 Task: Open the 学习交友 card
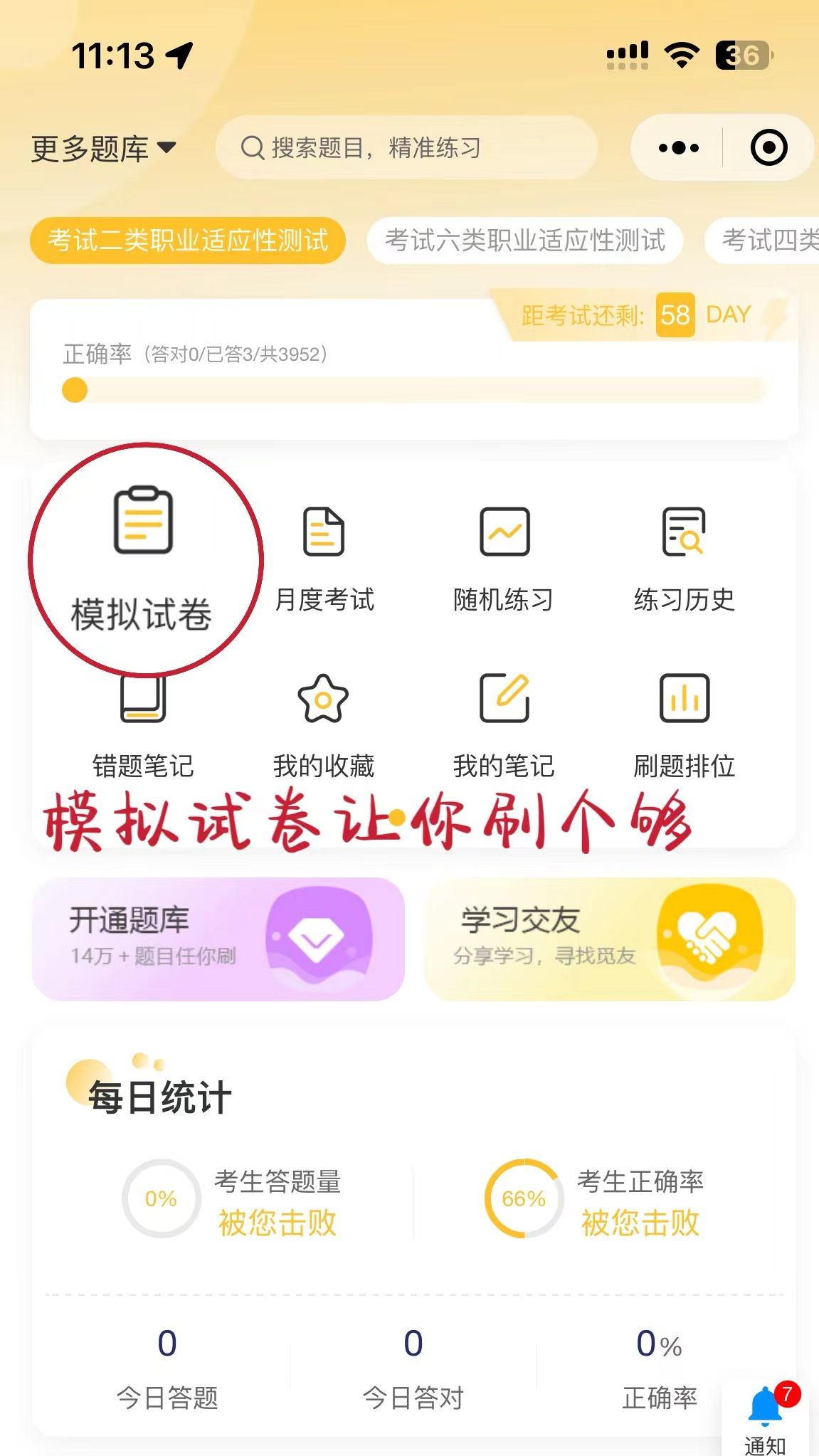click(x=610, y=939)
